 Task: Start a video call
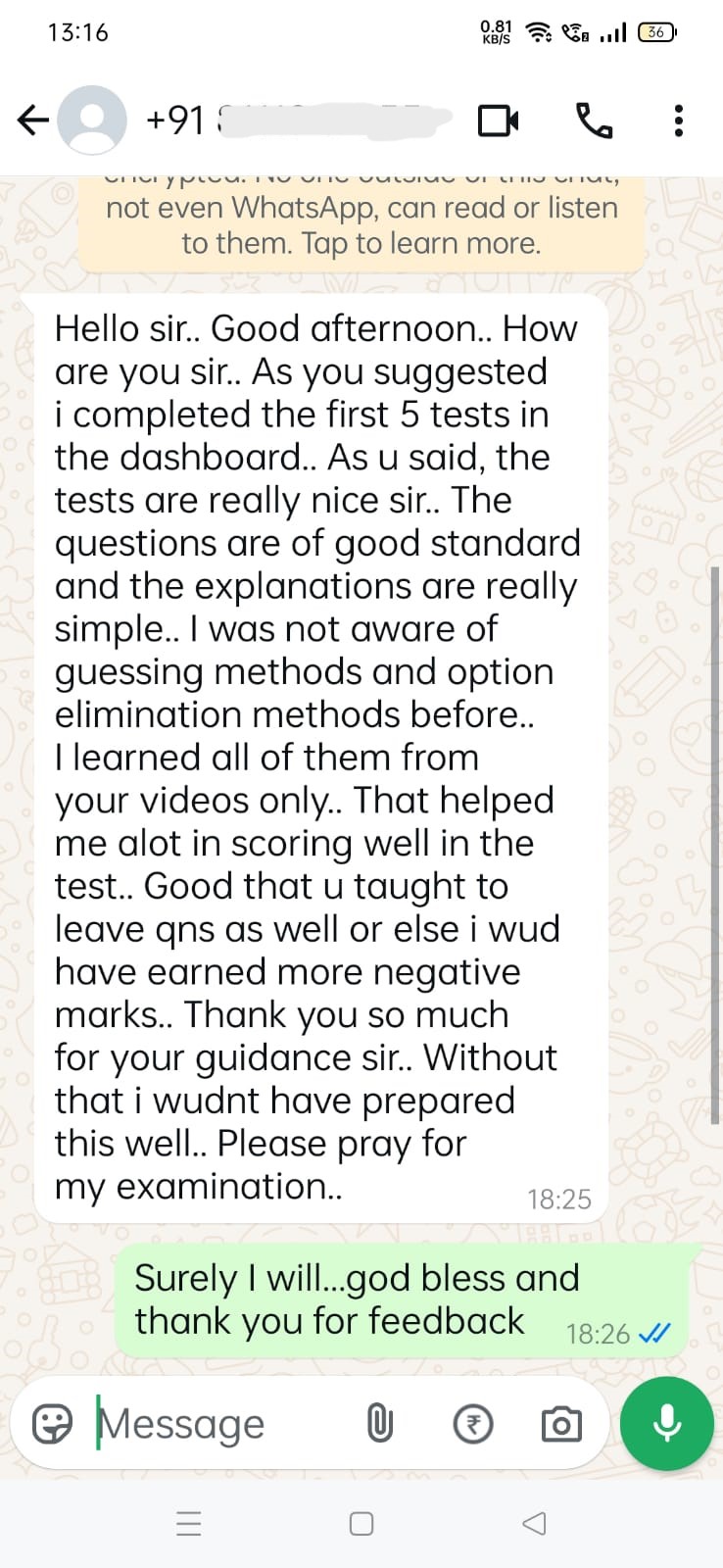(x=498, y=121)
